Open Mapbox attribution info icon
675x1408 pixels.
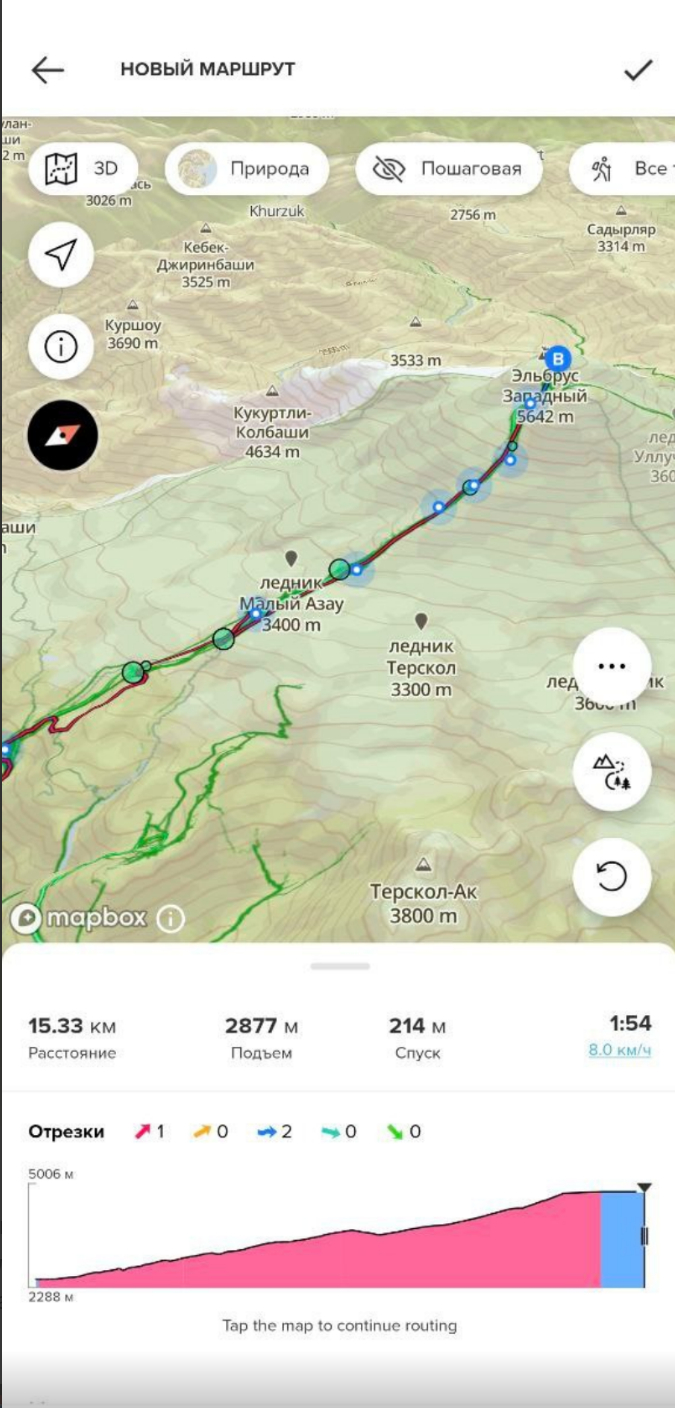(x=170, y=918)
